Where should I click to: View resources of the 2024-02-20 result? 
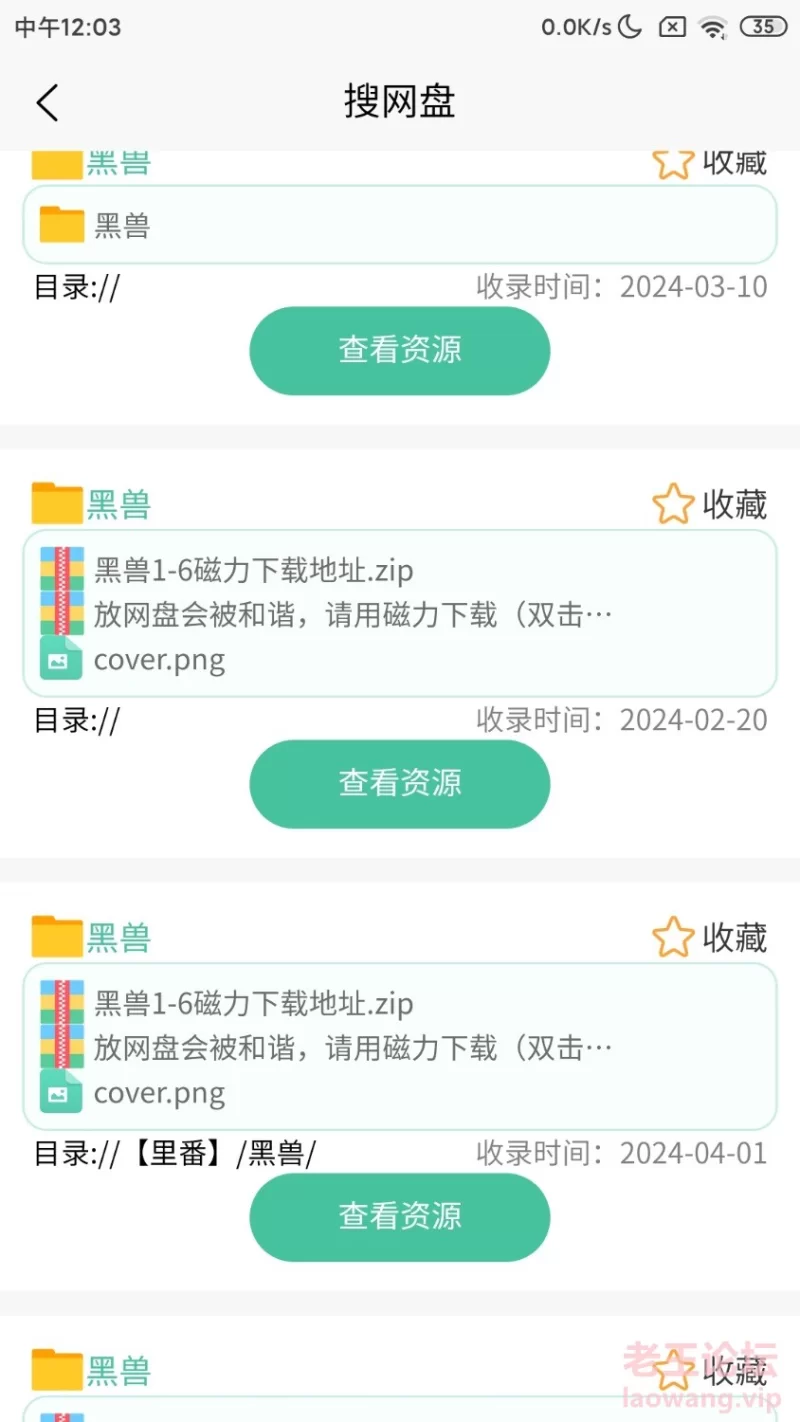pyautogui.click(x=399, y=783)
